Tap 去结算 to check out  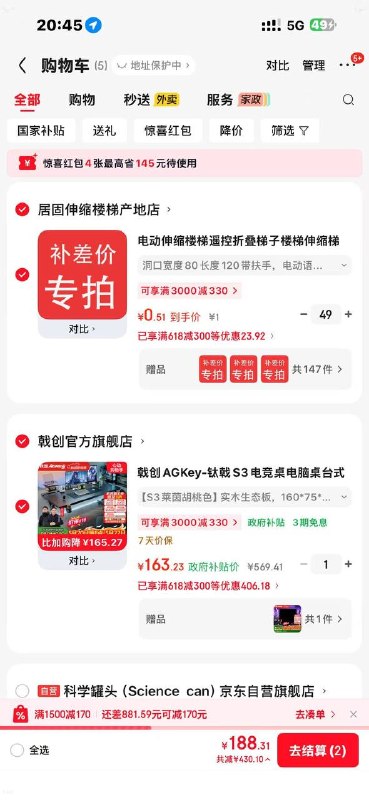click(317, 751)
